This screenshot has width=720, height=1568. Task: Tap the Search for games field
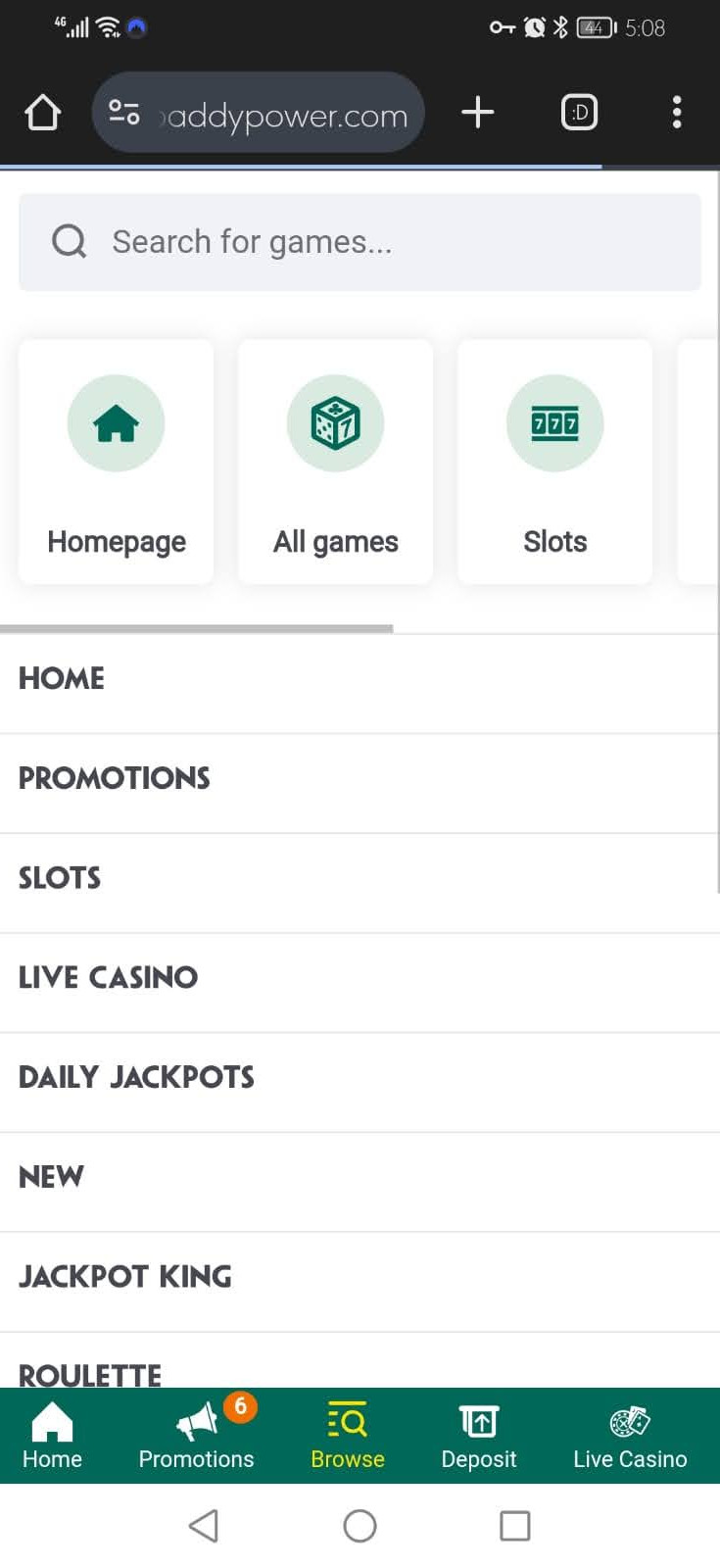pos(360,242)
